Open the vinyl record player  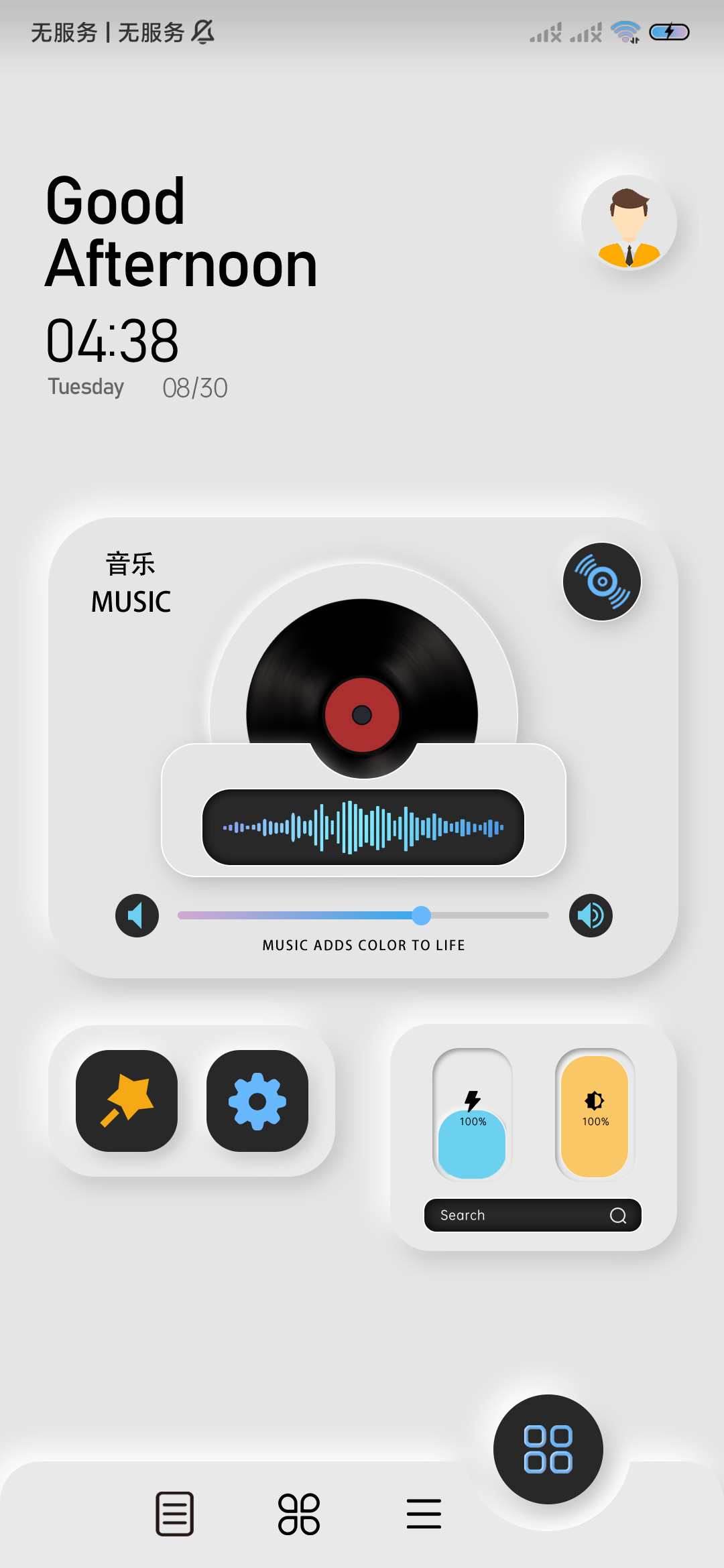[362, 689]
